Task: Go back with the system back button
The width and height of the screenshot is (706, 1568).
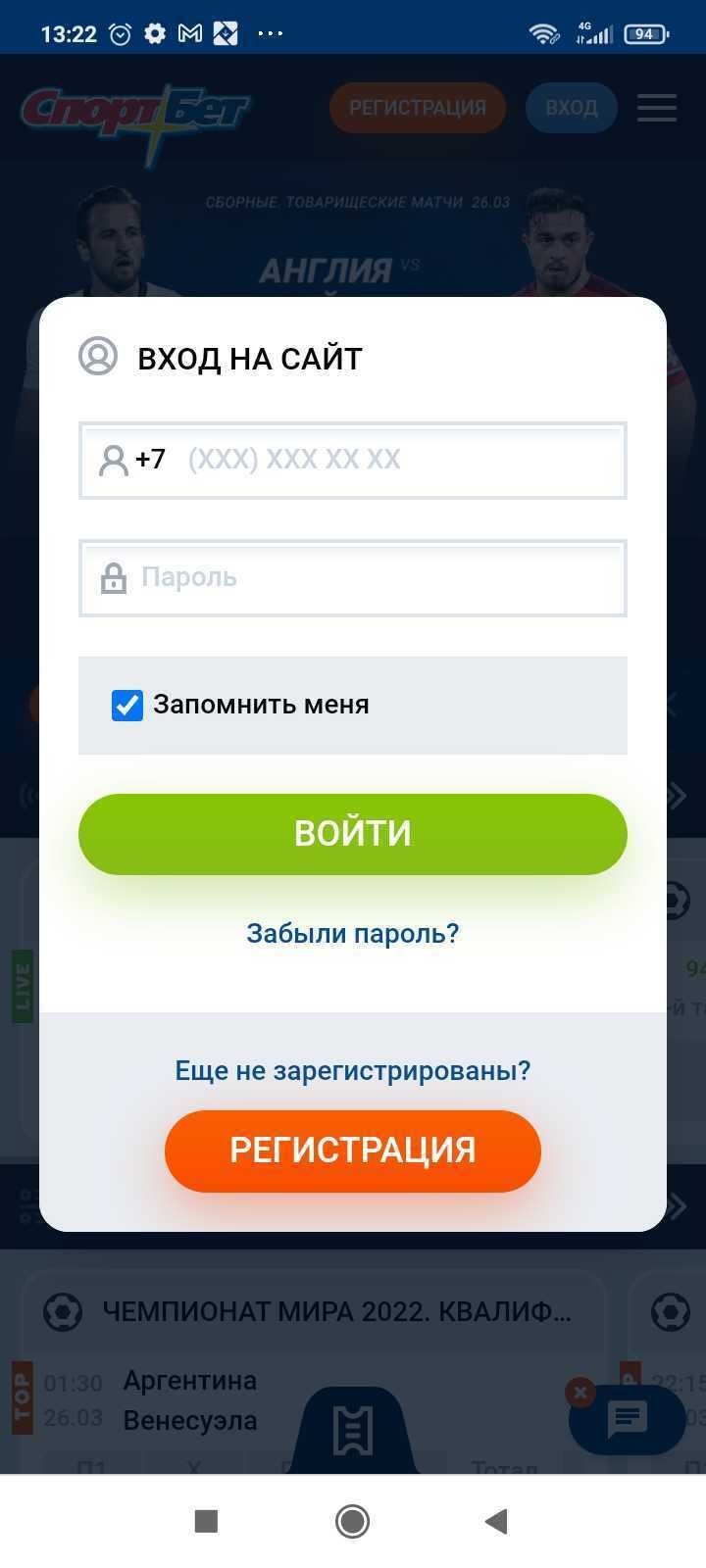Action: 496,1521
